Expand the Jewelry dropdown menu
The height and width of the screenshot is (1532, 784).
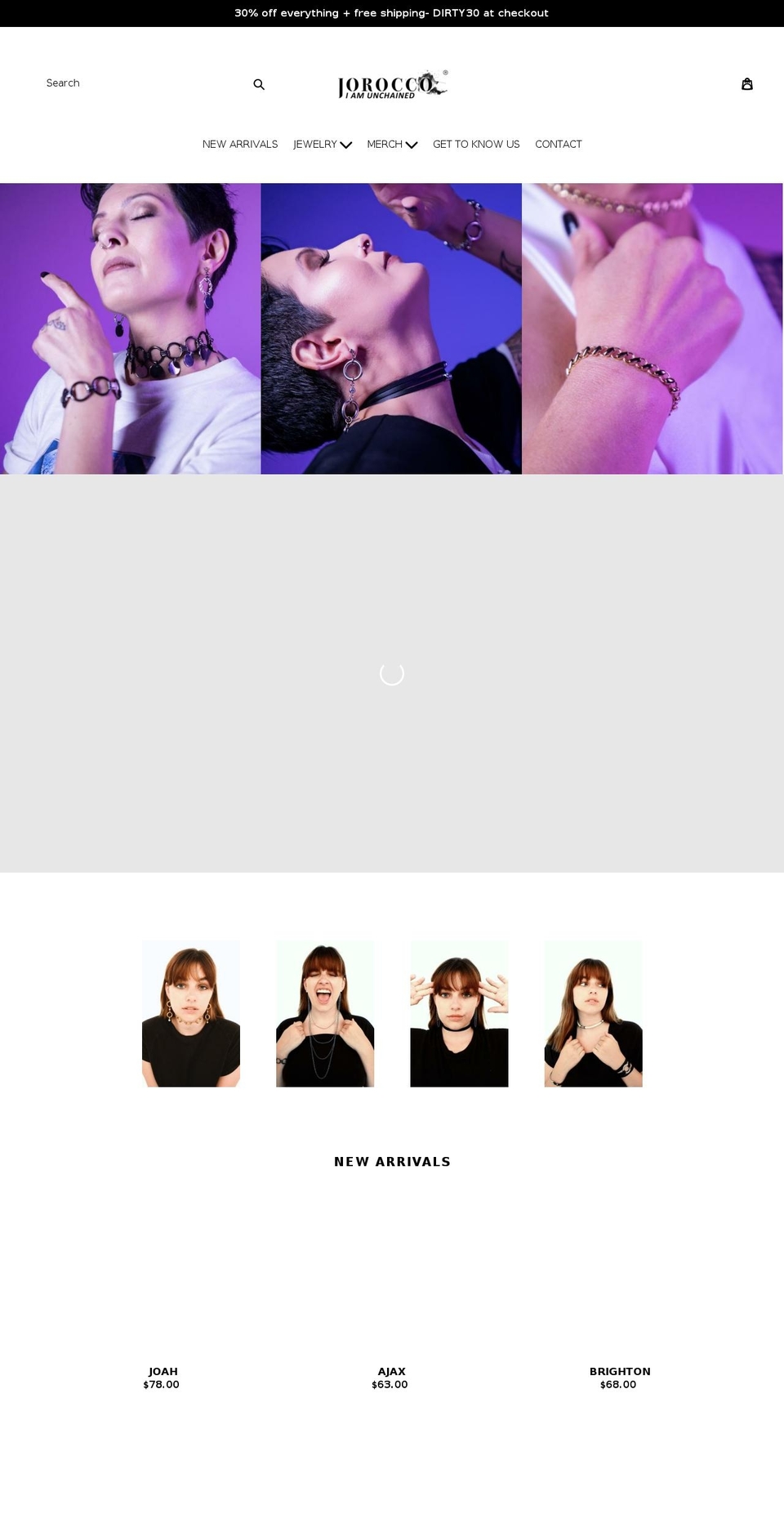[322, 145]
